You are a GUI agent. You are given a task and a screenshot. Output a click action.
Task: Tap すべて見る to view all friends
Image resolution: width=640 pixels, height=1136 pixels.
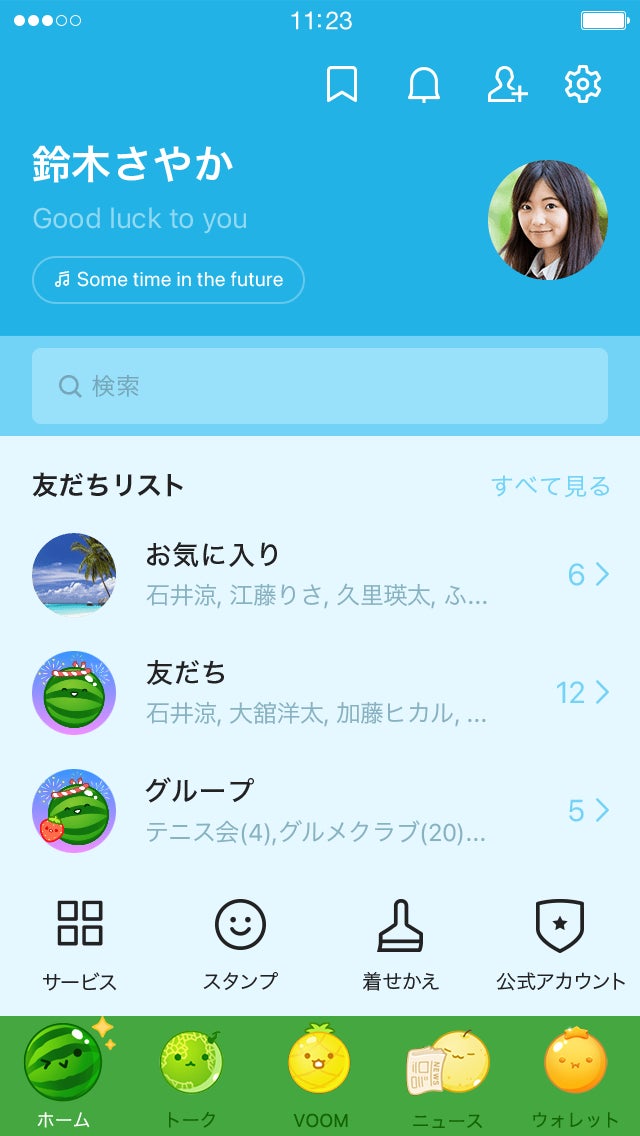(550, 486)
